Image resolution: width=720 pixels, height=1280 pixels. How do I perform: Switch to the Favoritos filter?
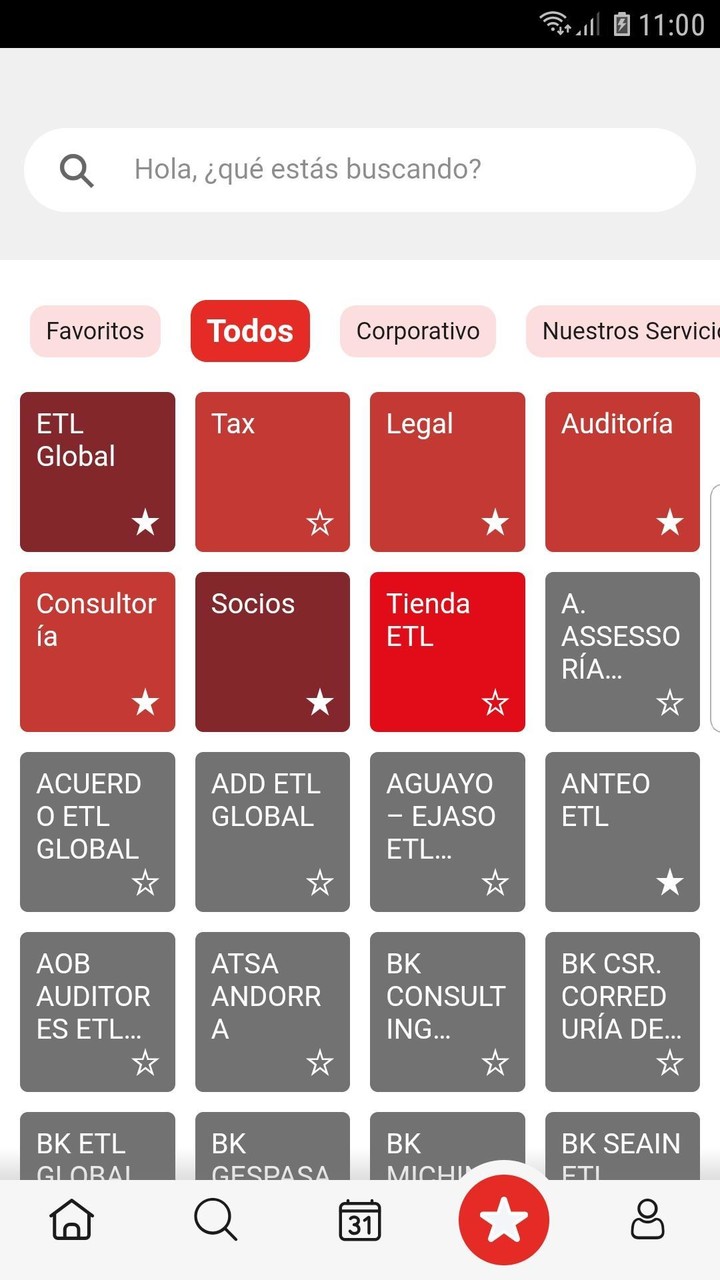click(x=94, y=331)
